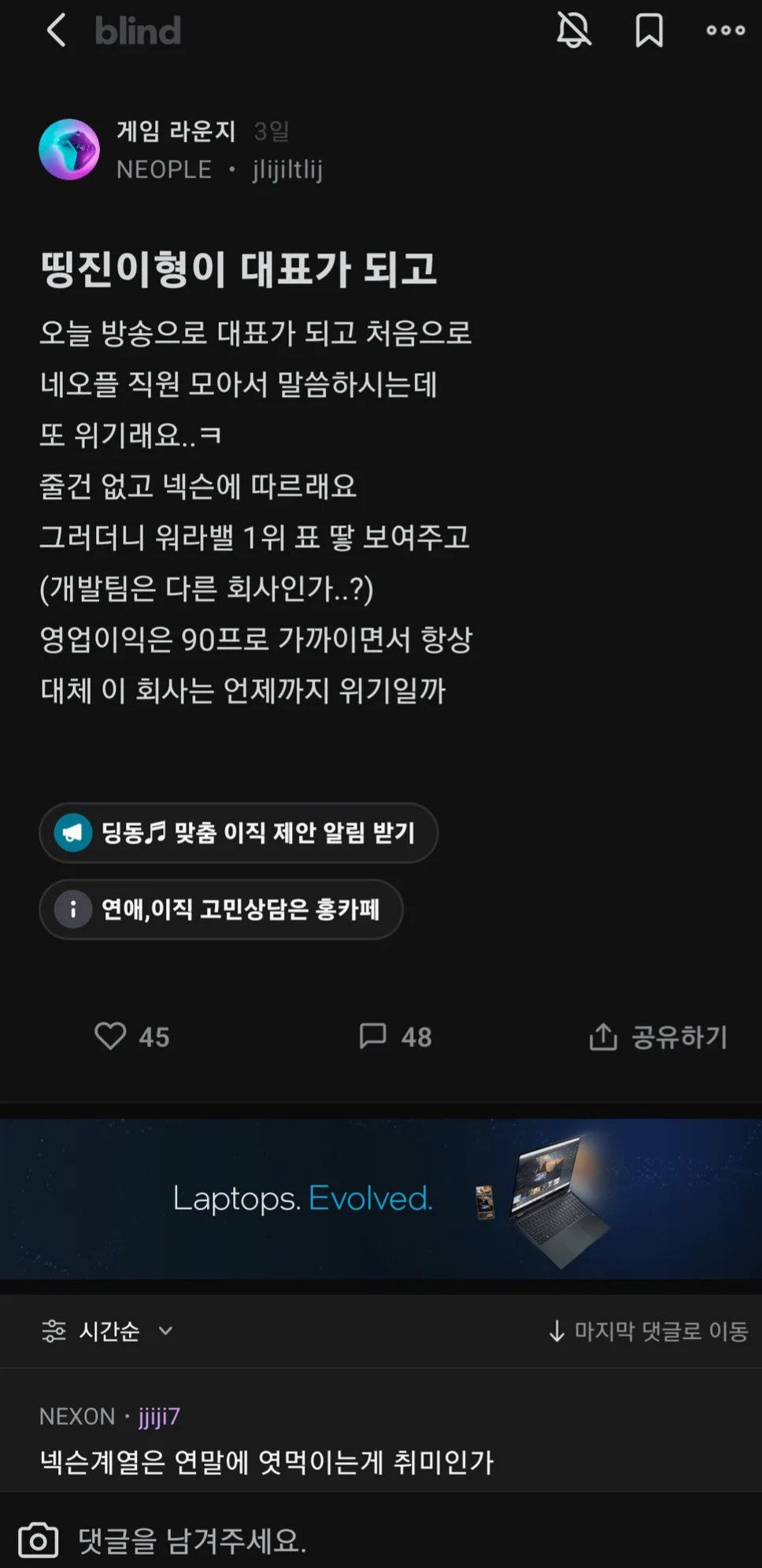Open the Laptops. Evolved. ad banner
The image size is (762, 1568).
click(381, 1199)
